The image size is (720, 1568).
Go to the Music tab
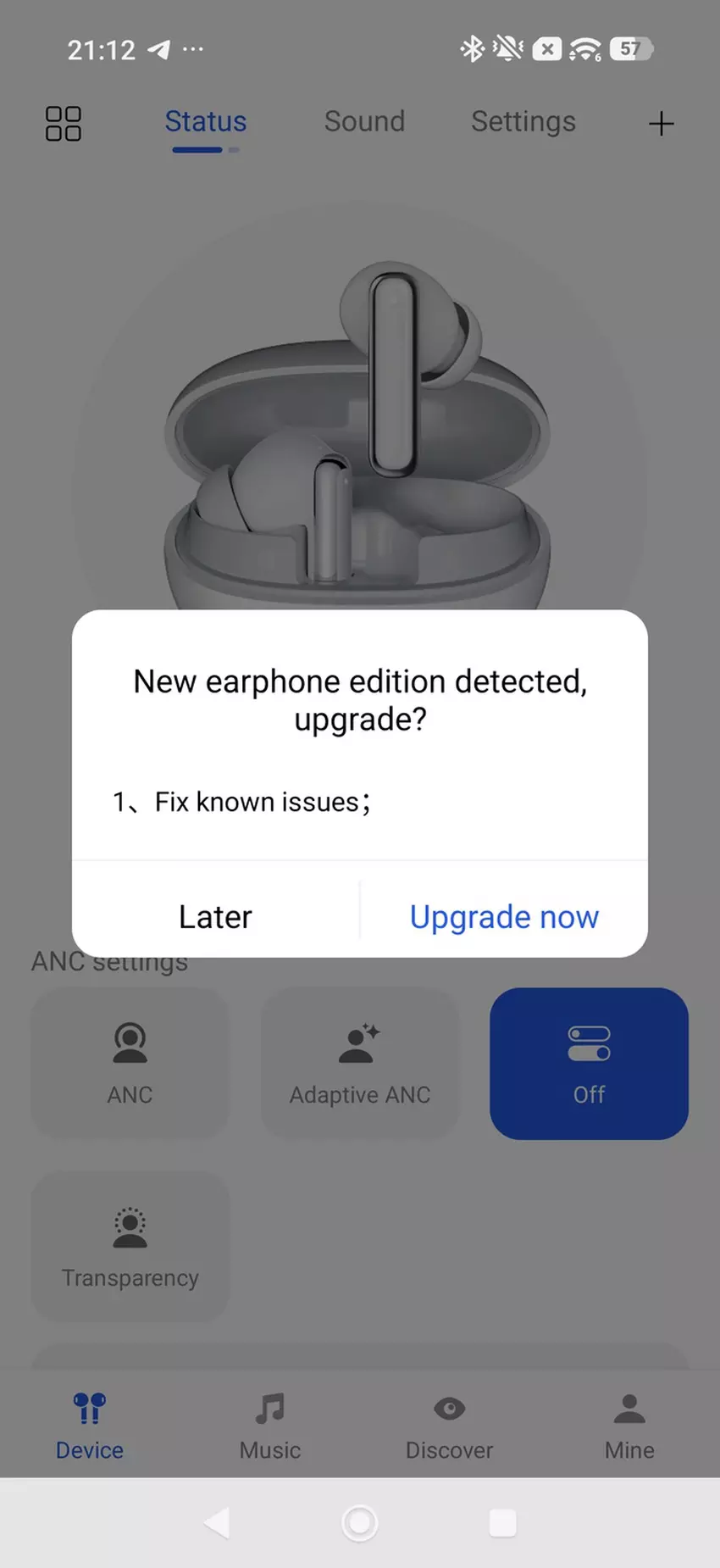pyautogui.click(x=269, y=1426)
